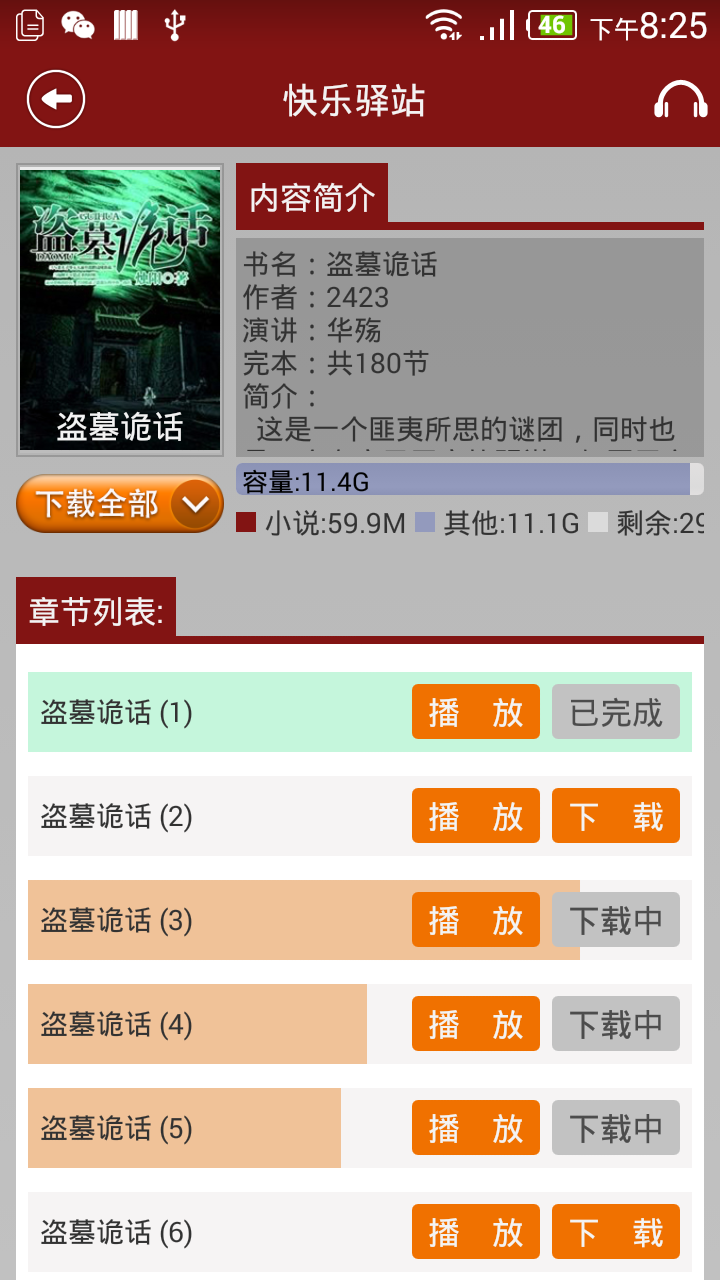Screen dimensions: 720x1280
Task: Download chapter 盗墓诡话 (6)
Action: click(x=616, y=1232)
